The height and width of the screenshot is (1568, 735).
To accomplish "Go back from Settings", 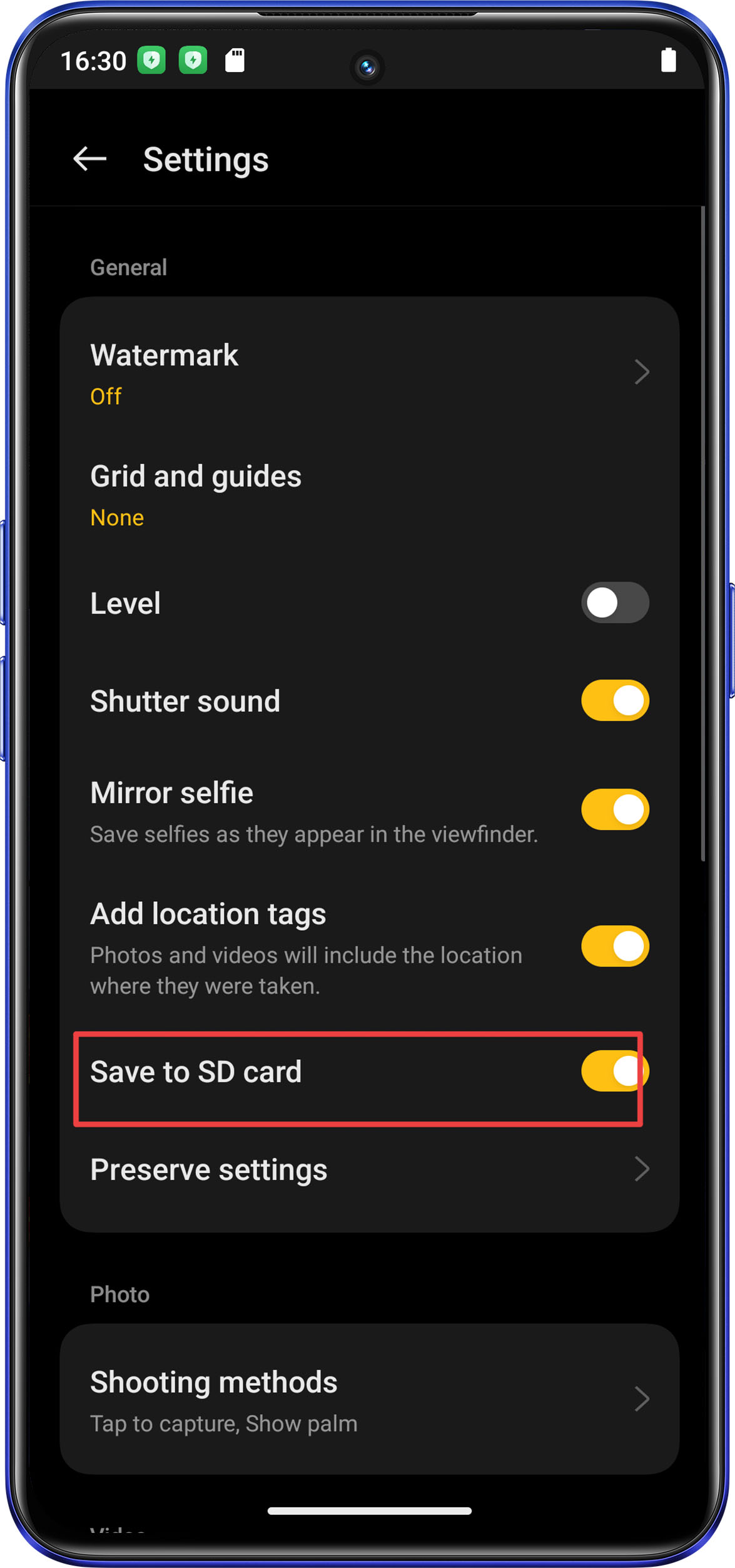I will (89, 159).
